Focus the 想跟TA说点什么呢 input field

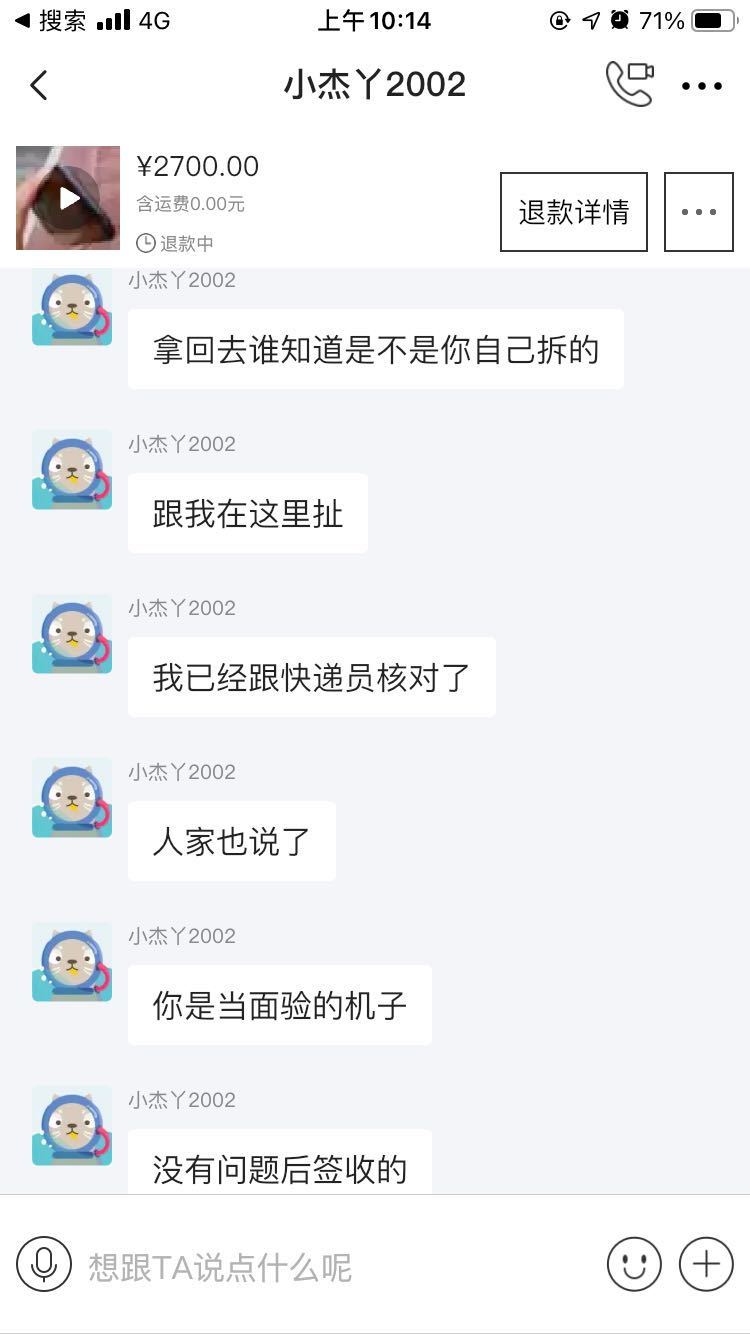pyautogui.click(x=300, y=1264)
